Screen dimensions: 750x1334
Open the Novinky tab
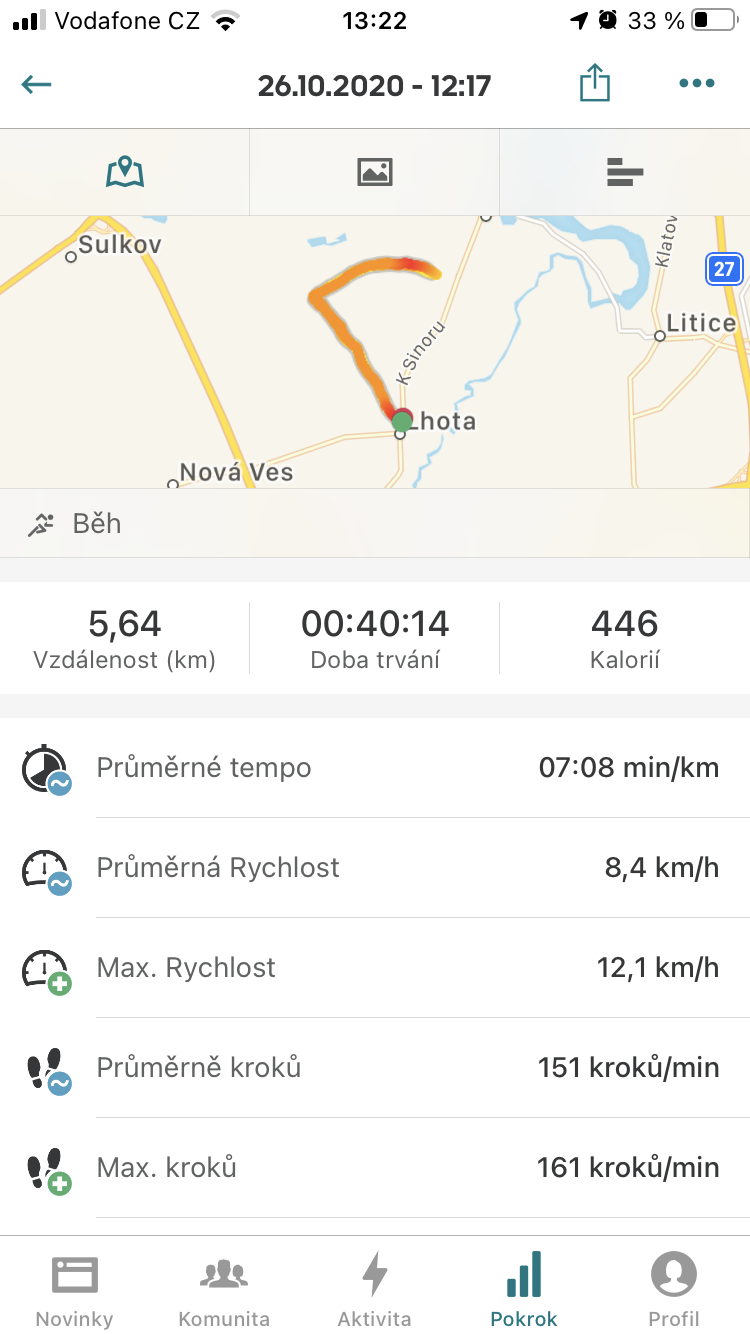pos(75,1290)
